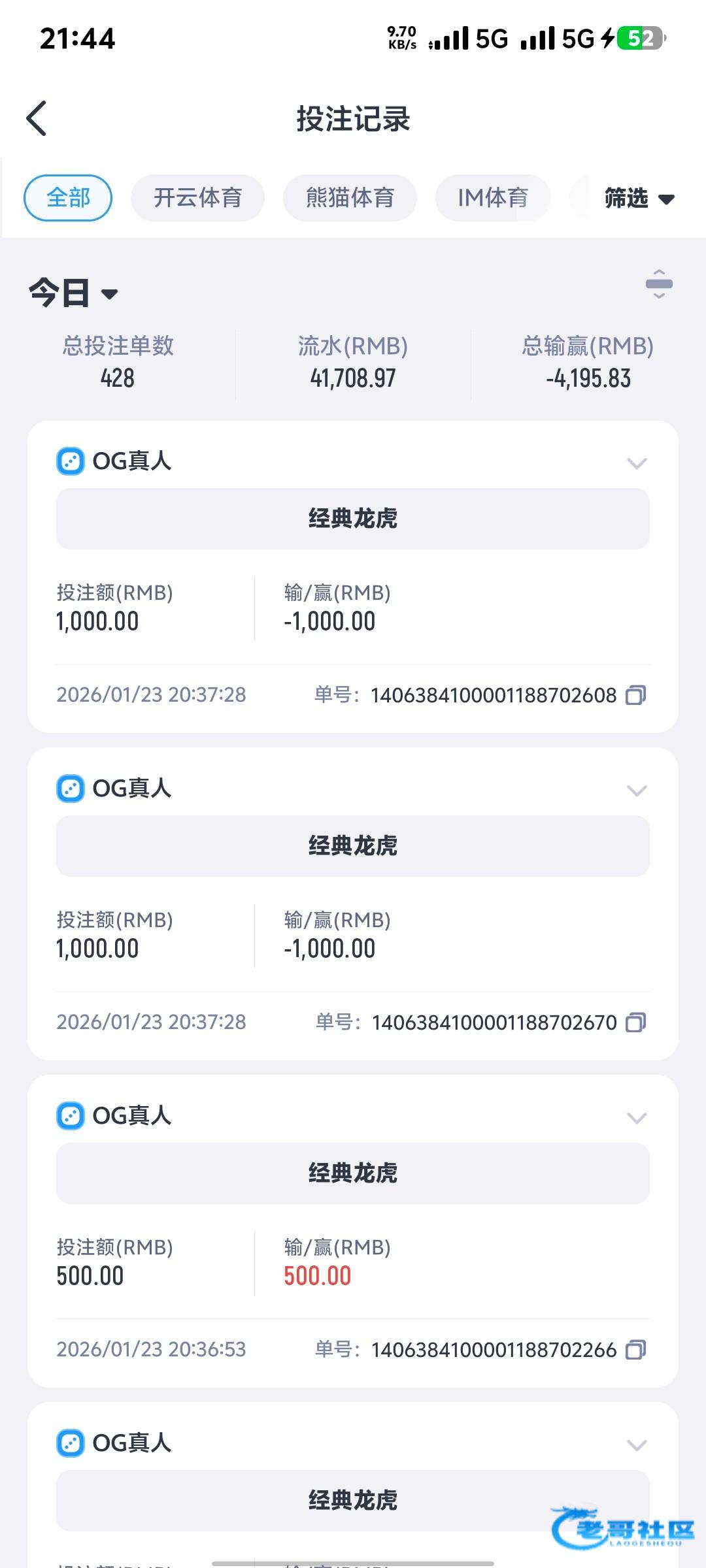Copy order number ending in 2608
Viewport: 706px width, 1568px height.
coord(635,695)
